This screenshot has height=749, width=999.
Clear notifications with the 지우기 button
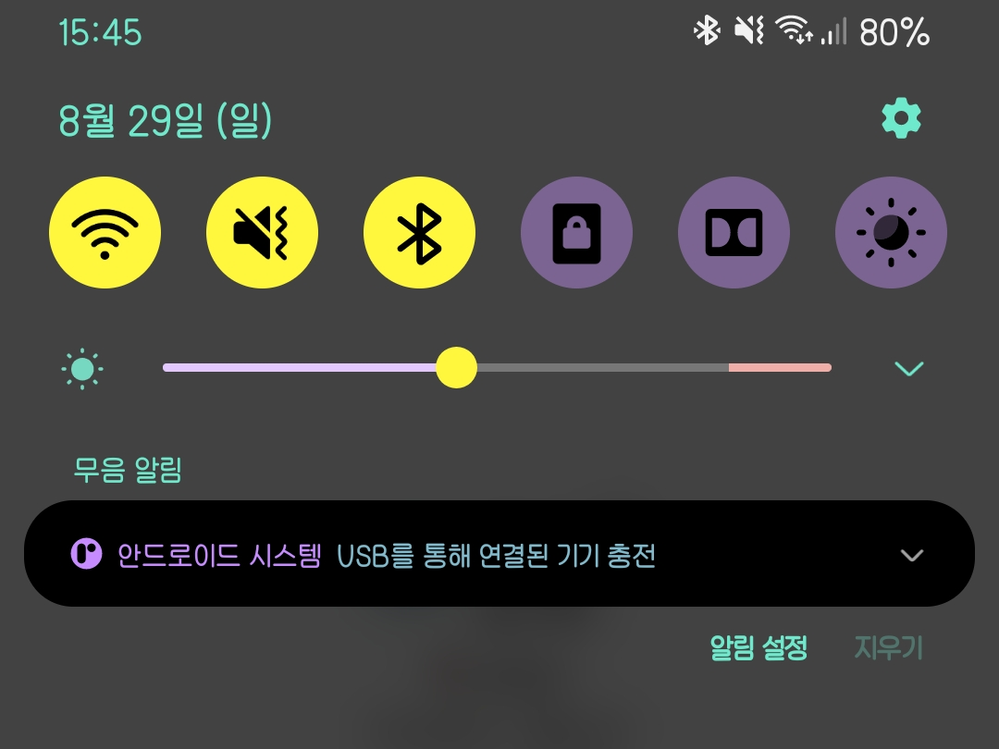click(x=888, y=648)
